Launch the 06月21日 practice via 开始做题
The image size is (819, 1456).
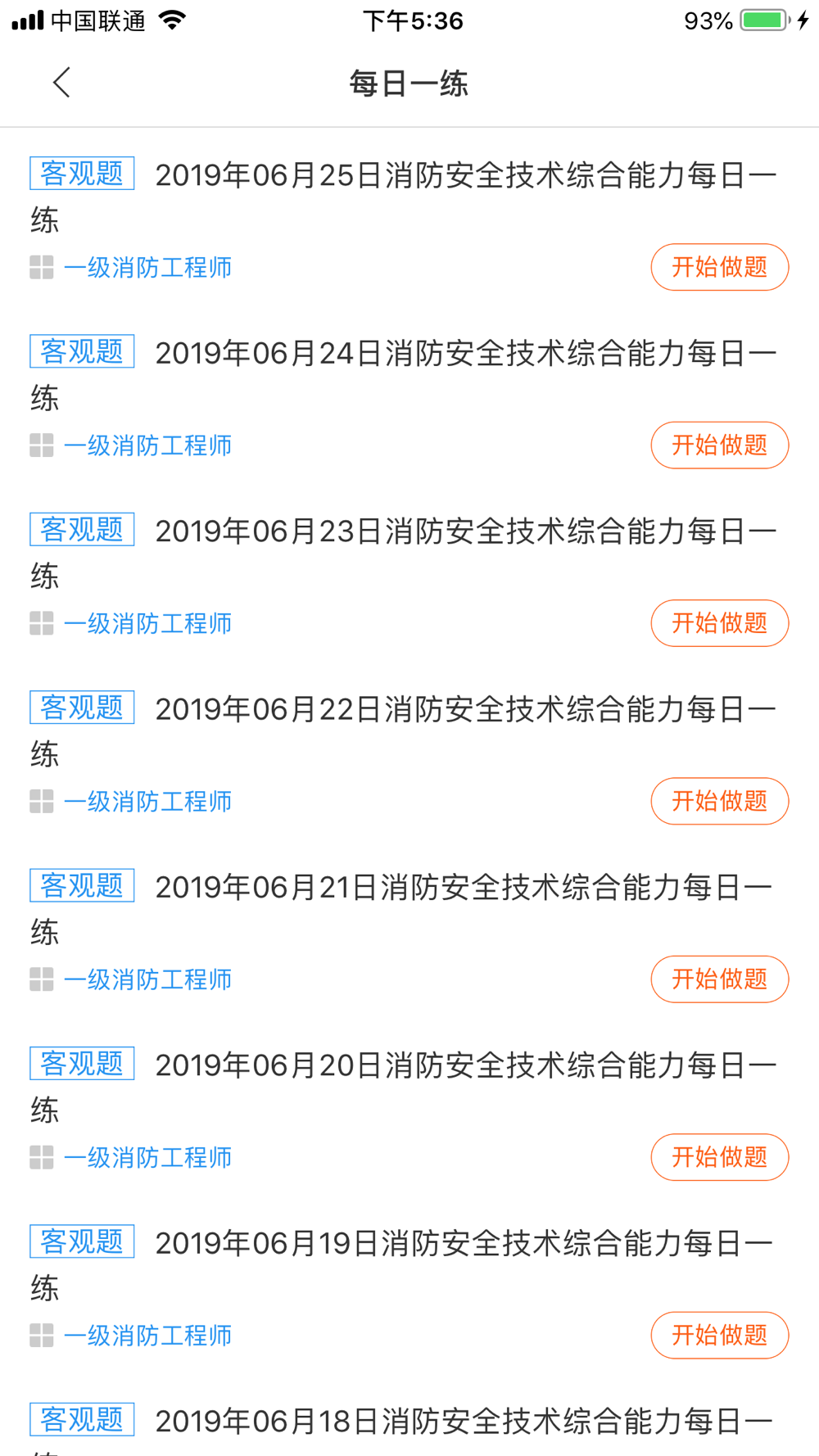[x=719, y=979]
